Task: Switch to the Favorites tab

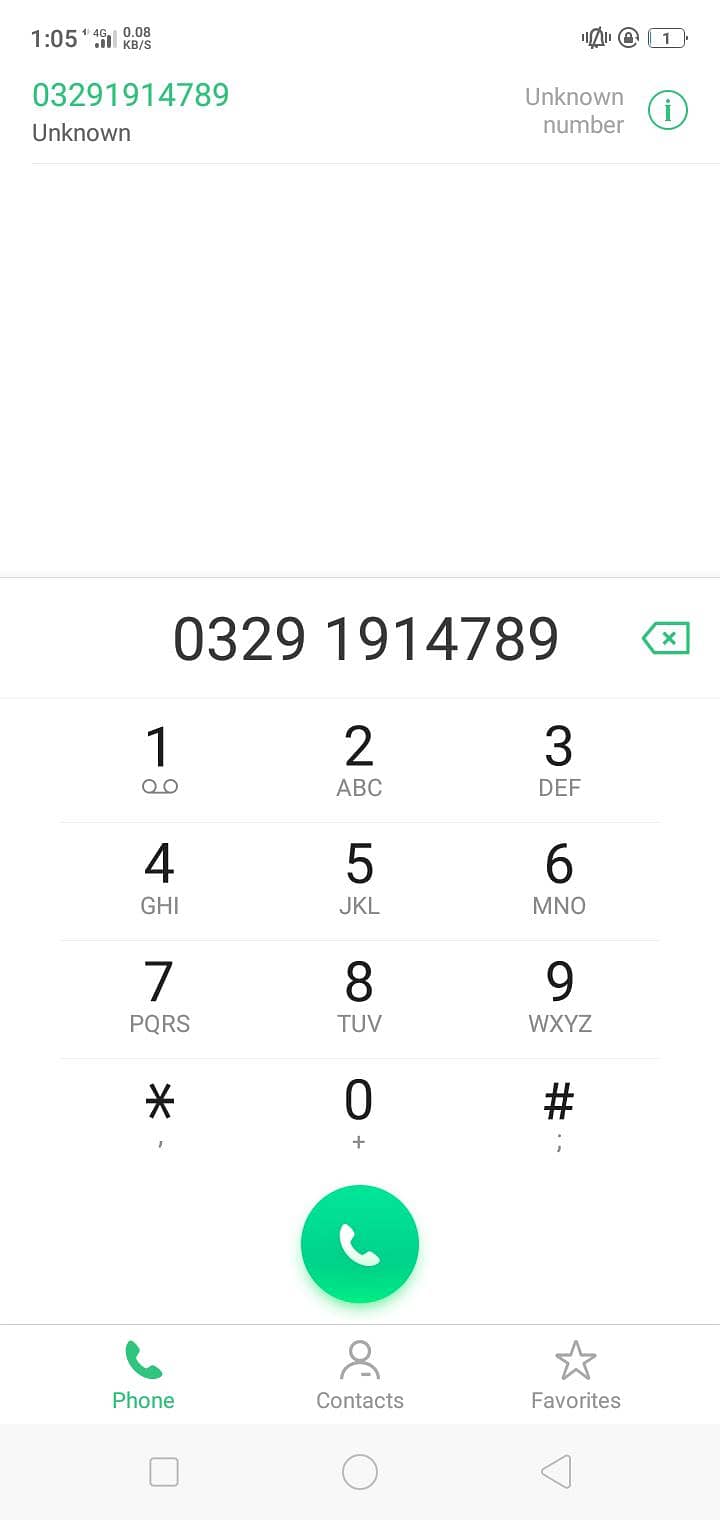Action: pyautogui.click(x=575, y=1376)
